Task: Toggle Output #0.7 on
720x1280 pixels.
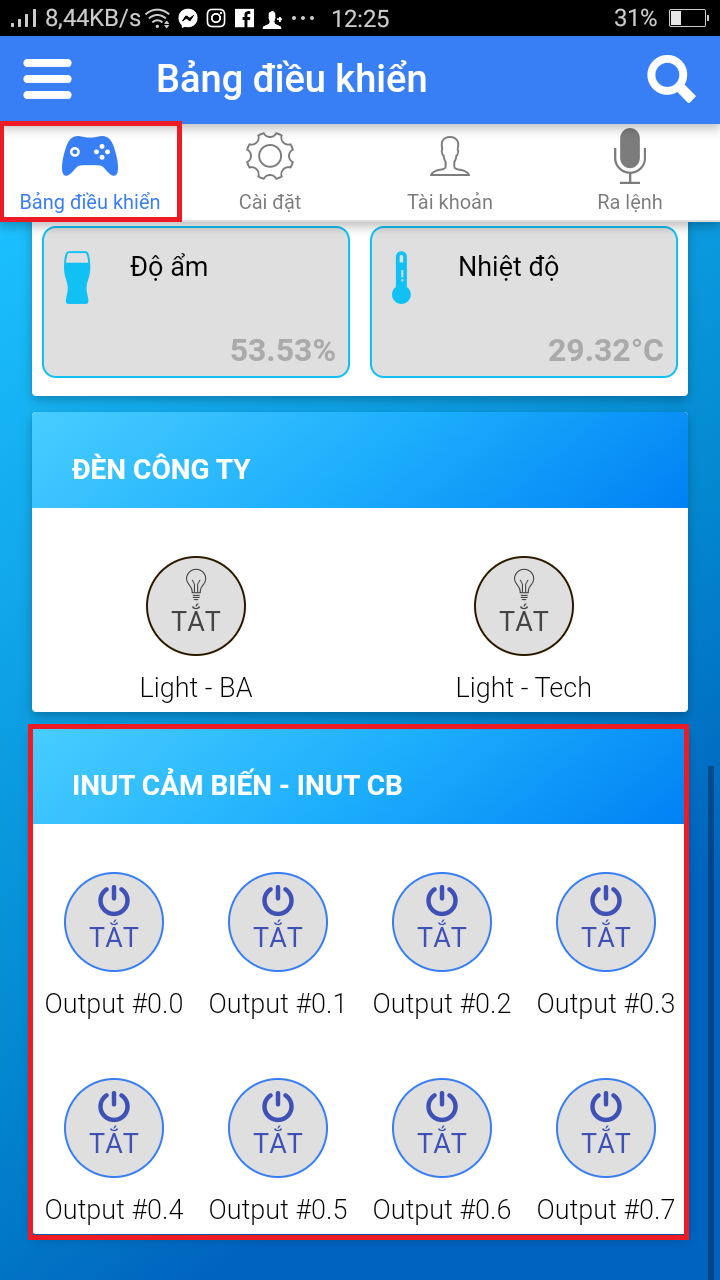Action: point(606,1127)
